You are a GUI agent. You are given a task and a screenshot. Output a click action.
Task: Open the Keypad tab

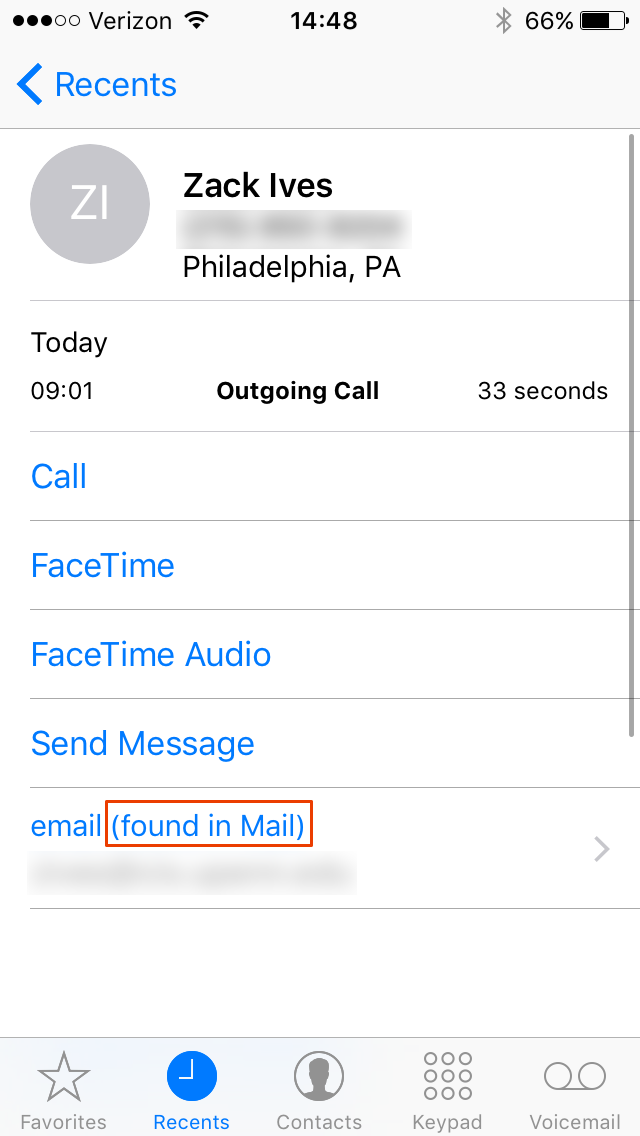pyautogui.click(x=447, y=1090)
